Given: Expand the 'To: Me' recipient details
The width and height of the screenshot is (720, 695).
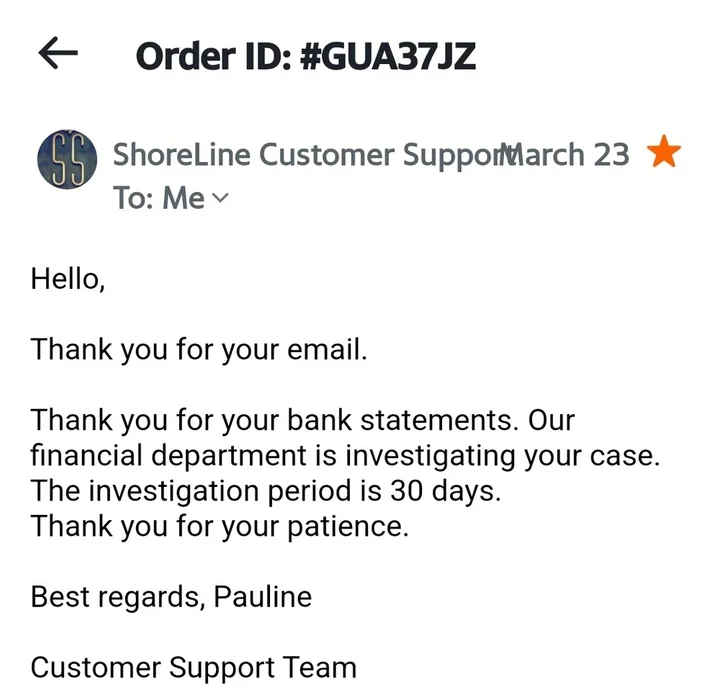Looking at the screenshot, I should (x=221, y=198).
